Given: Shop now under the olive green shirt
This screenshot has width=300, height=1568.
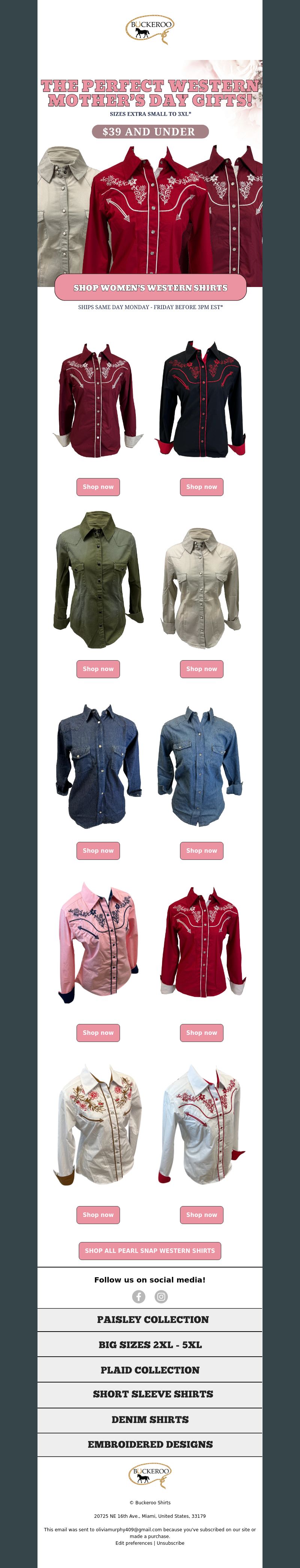Looking at the screenshot, I should point(98,669).
